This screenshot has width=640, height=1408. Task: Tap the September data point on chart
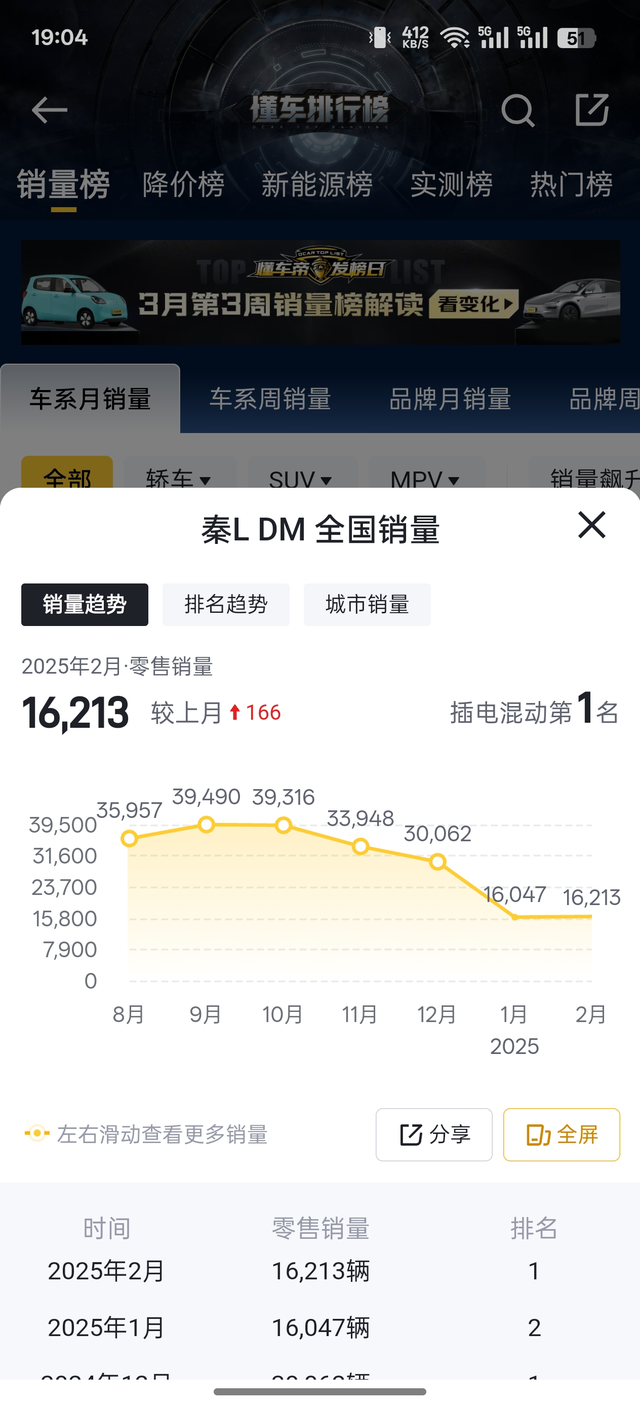[206, 824]
